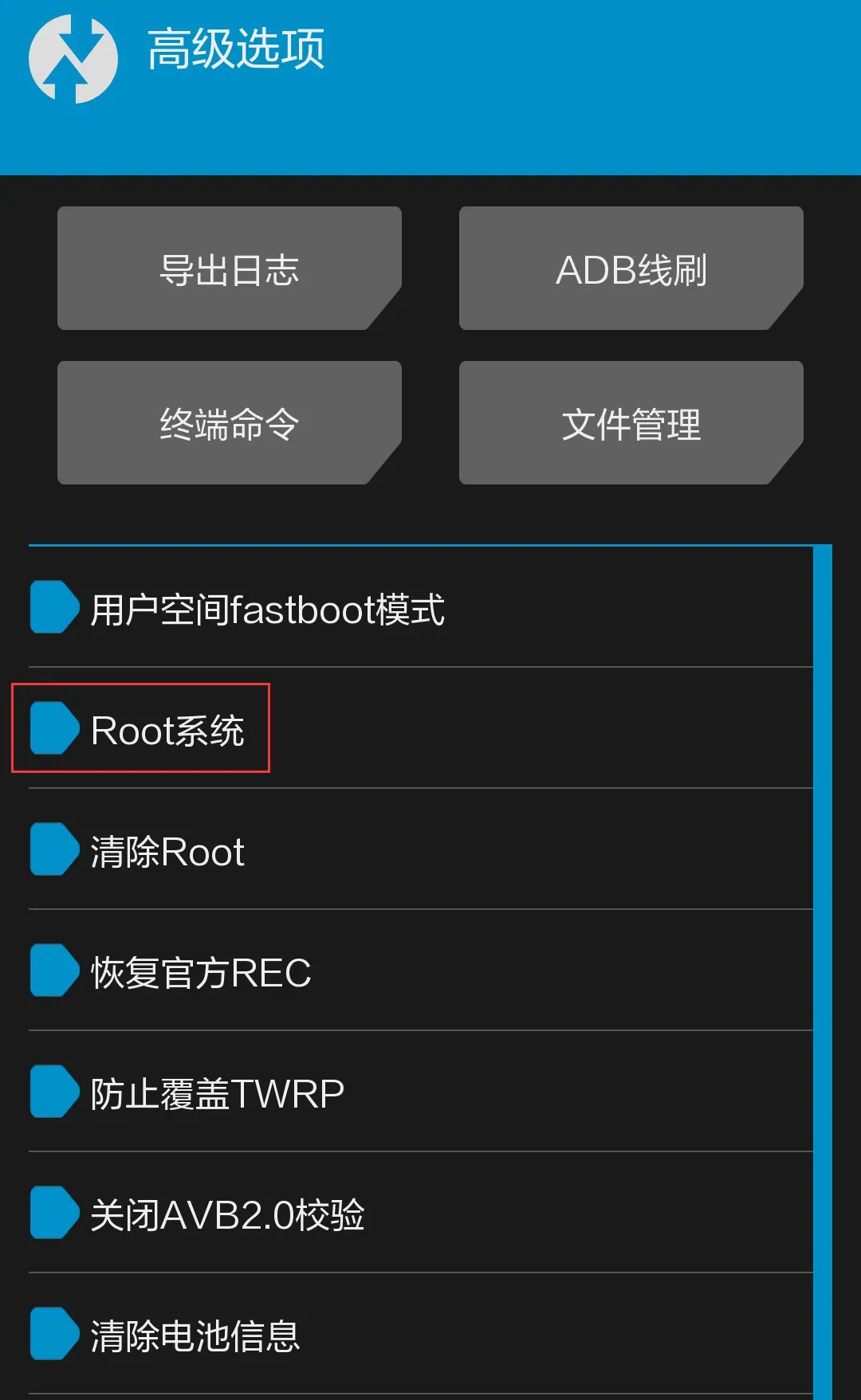Click the arrow icon next to 防止覆盖TWRP
This screenshot has height=1400, width=861.
click(52, 1092)
